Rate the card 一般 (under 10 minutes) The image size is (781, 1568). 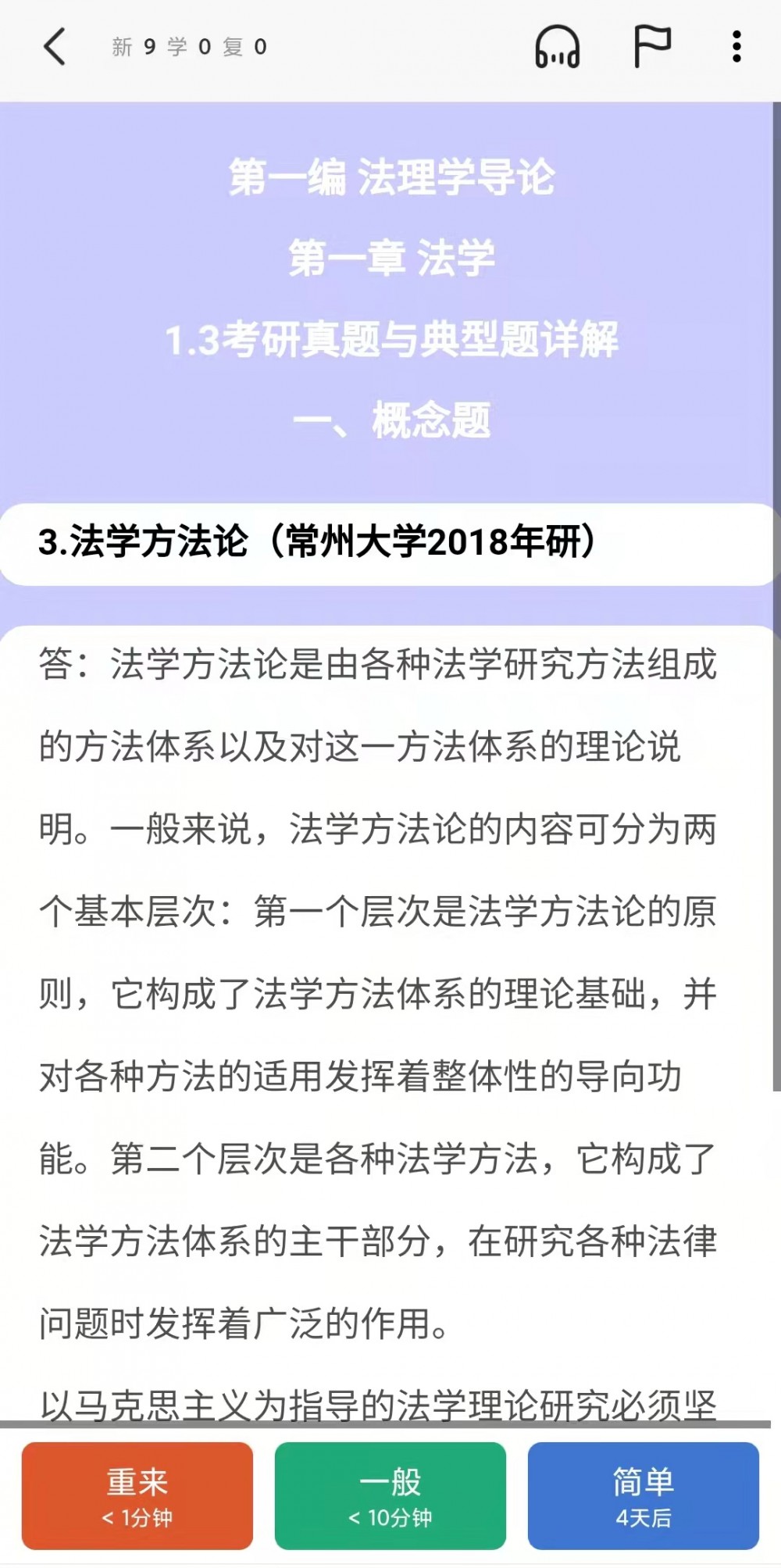pyautogui.click(x=390, y=1495)
